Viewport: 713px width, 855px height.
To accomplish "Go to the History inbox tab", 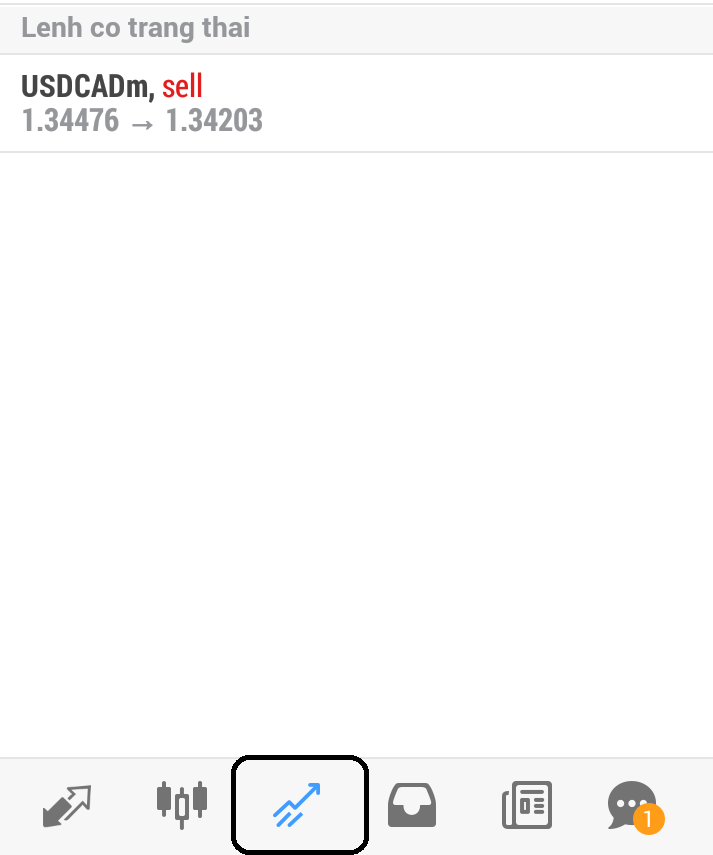I will 412,805.
